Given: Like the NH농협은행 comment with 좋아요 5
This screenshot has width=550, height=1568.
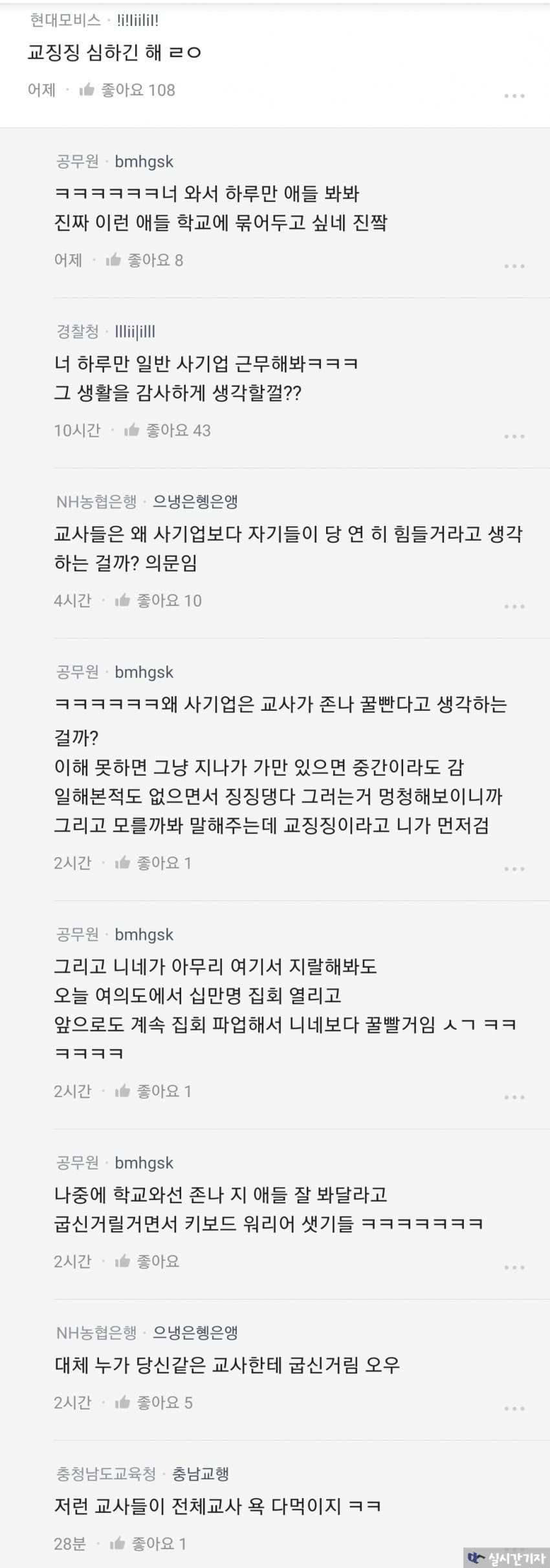Looking at the screenshot, I should 123,1402.
